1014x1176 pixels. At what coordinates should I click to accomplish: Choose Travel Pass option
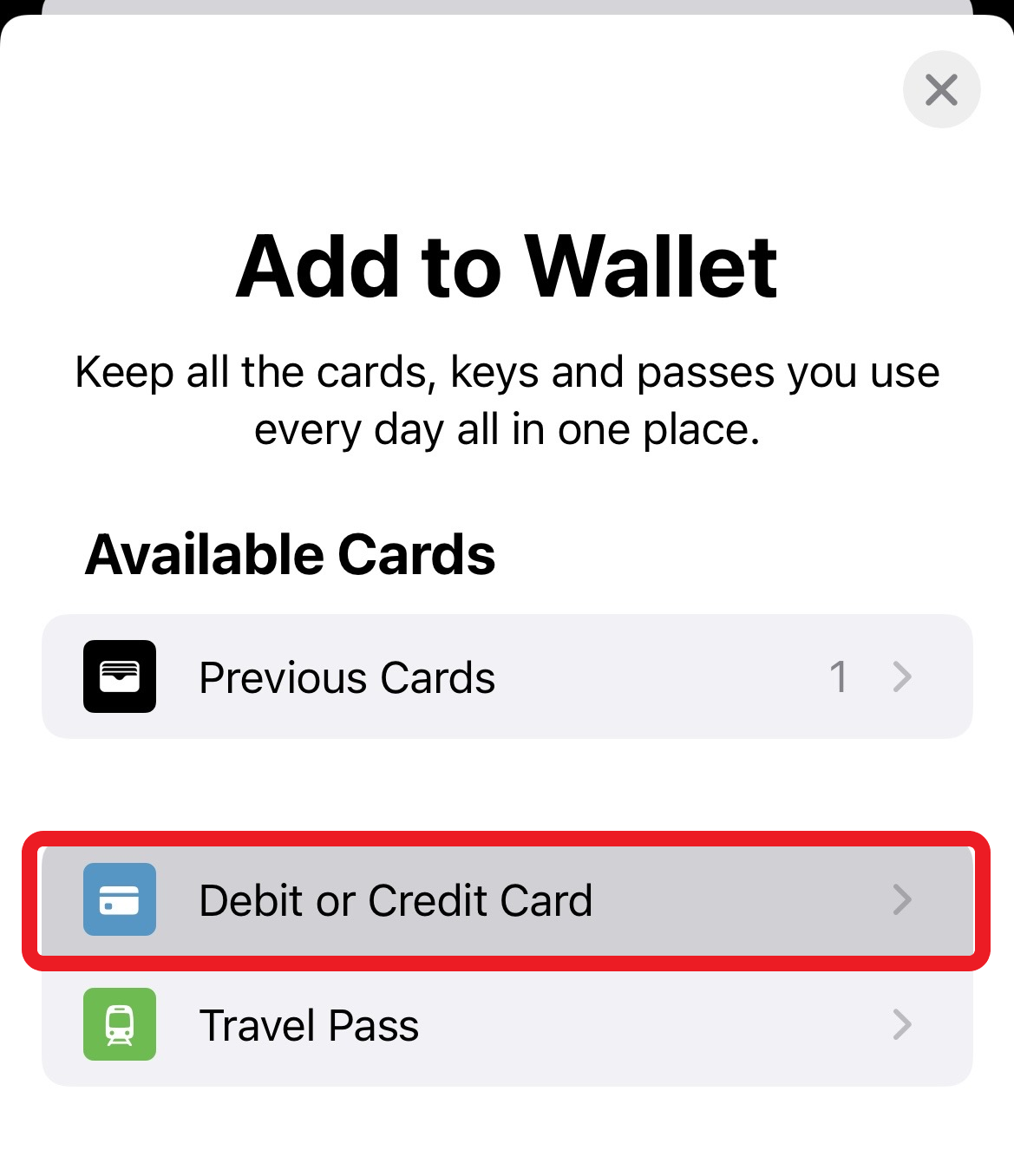pos(507,1025)
